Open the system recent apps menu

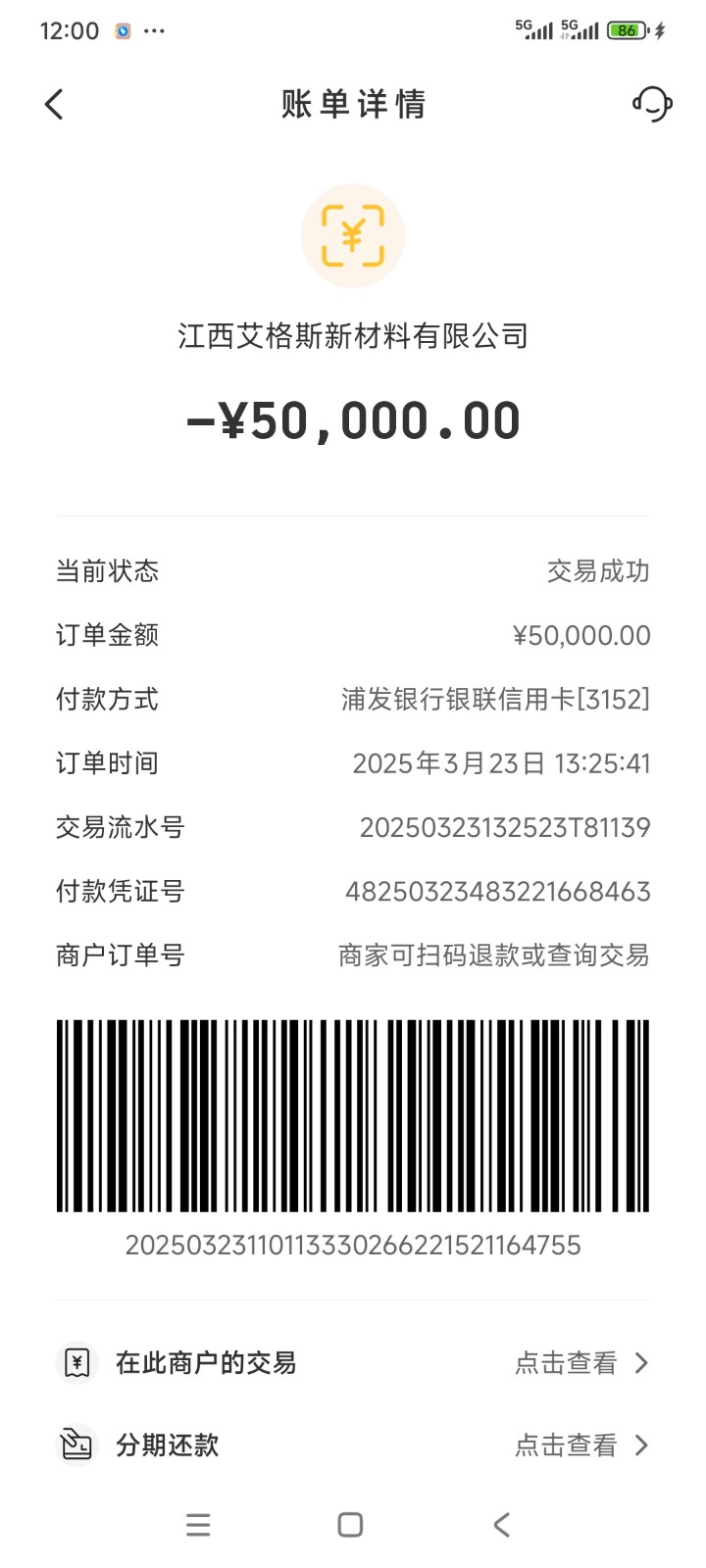pos(198,1525)
